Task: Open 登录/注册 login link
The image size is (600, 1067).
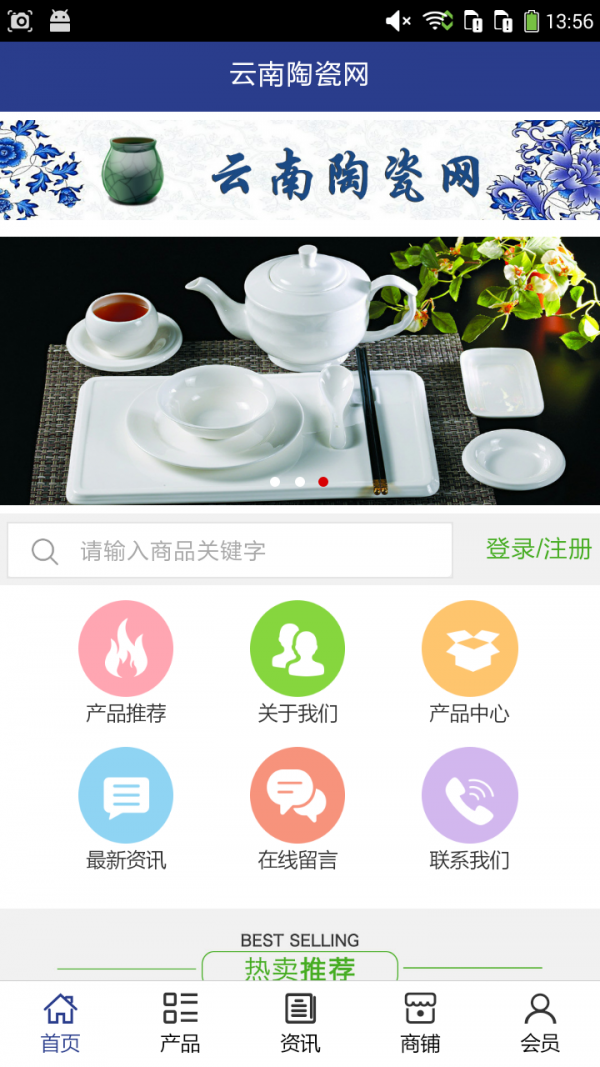Action: (x=538, y=549)
